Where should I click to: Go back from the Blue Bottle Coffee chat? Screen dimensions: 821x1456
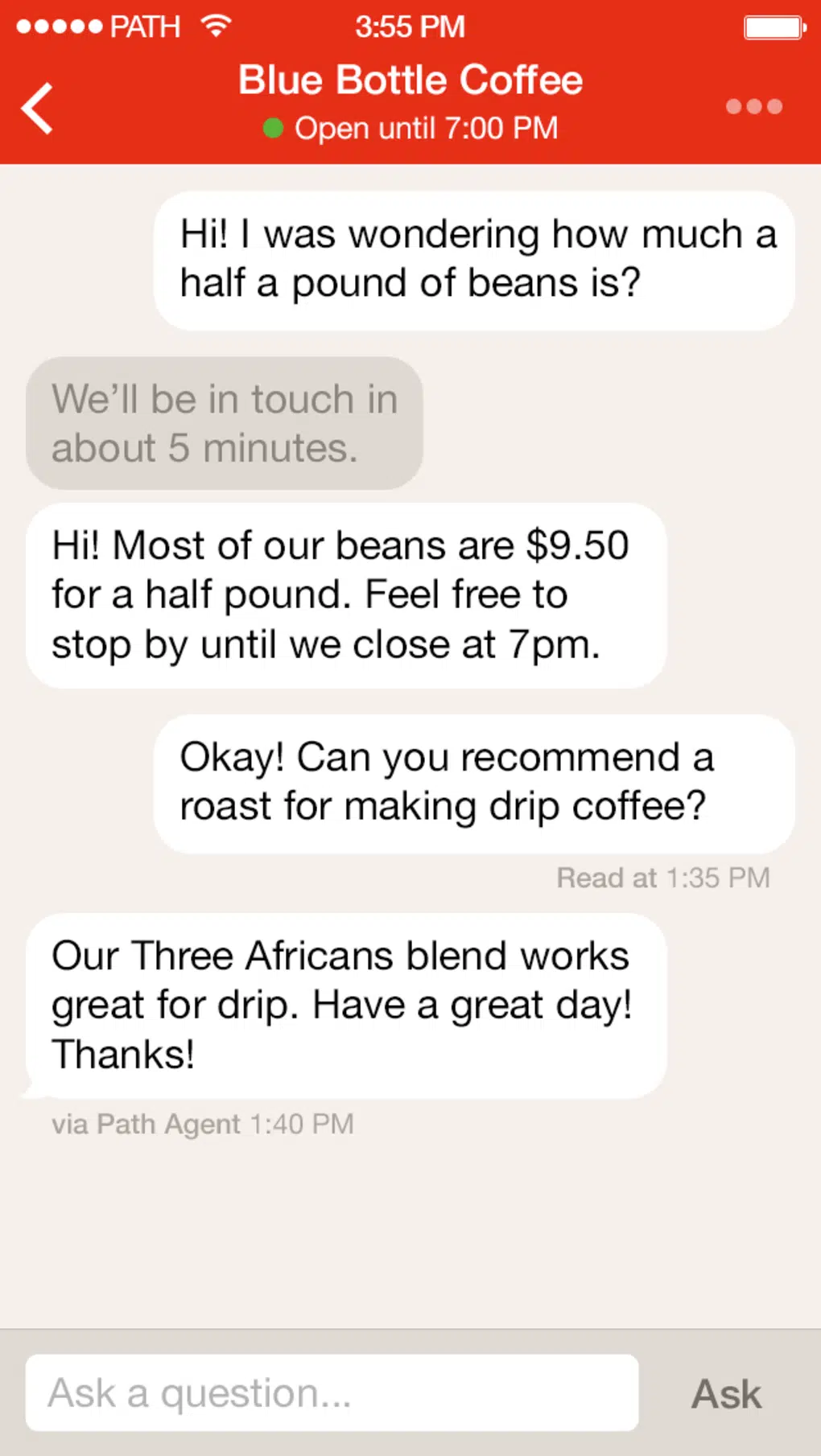37,108
